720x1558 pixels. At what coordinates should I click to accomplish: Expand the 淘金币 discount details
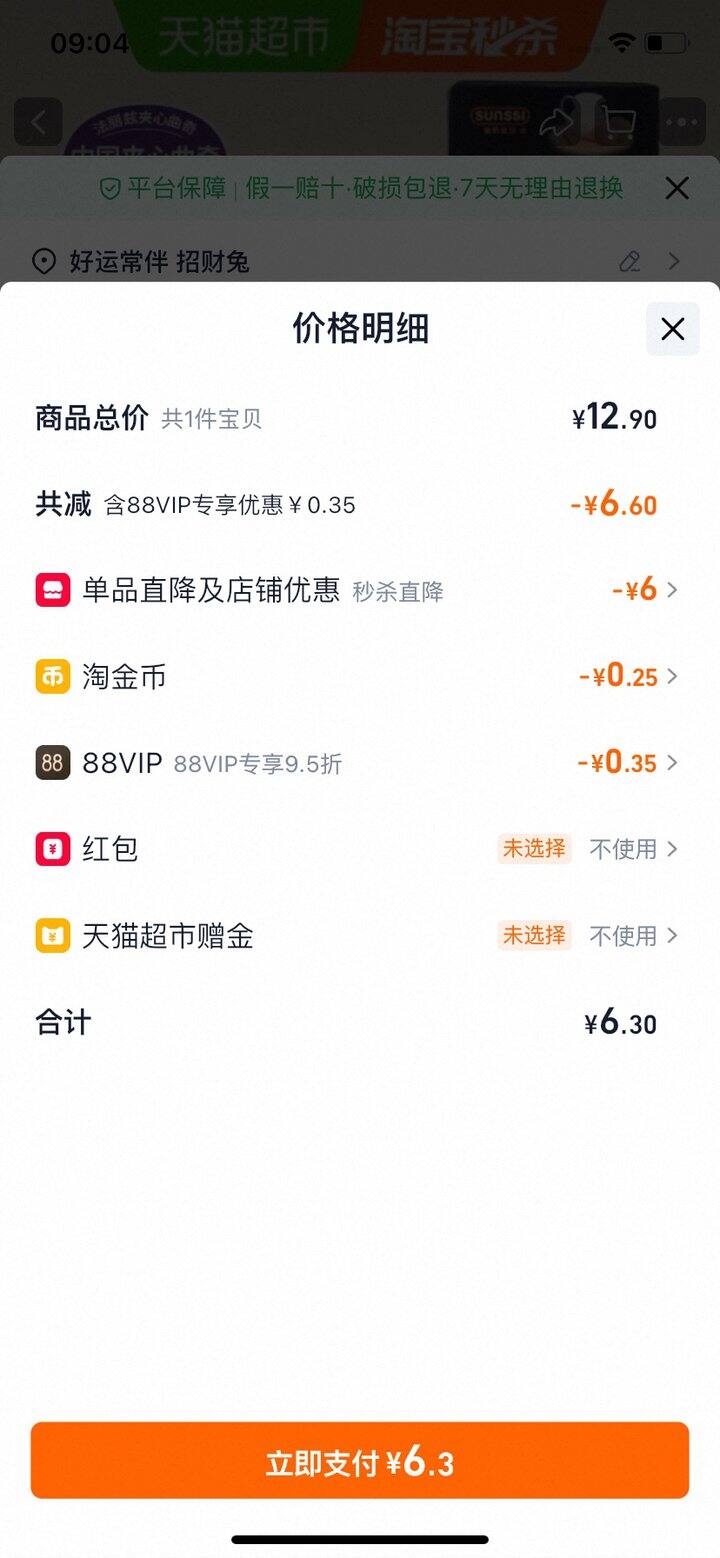[x=672, y=676]
